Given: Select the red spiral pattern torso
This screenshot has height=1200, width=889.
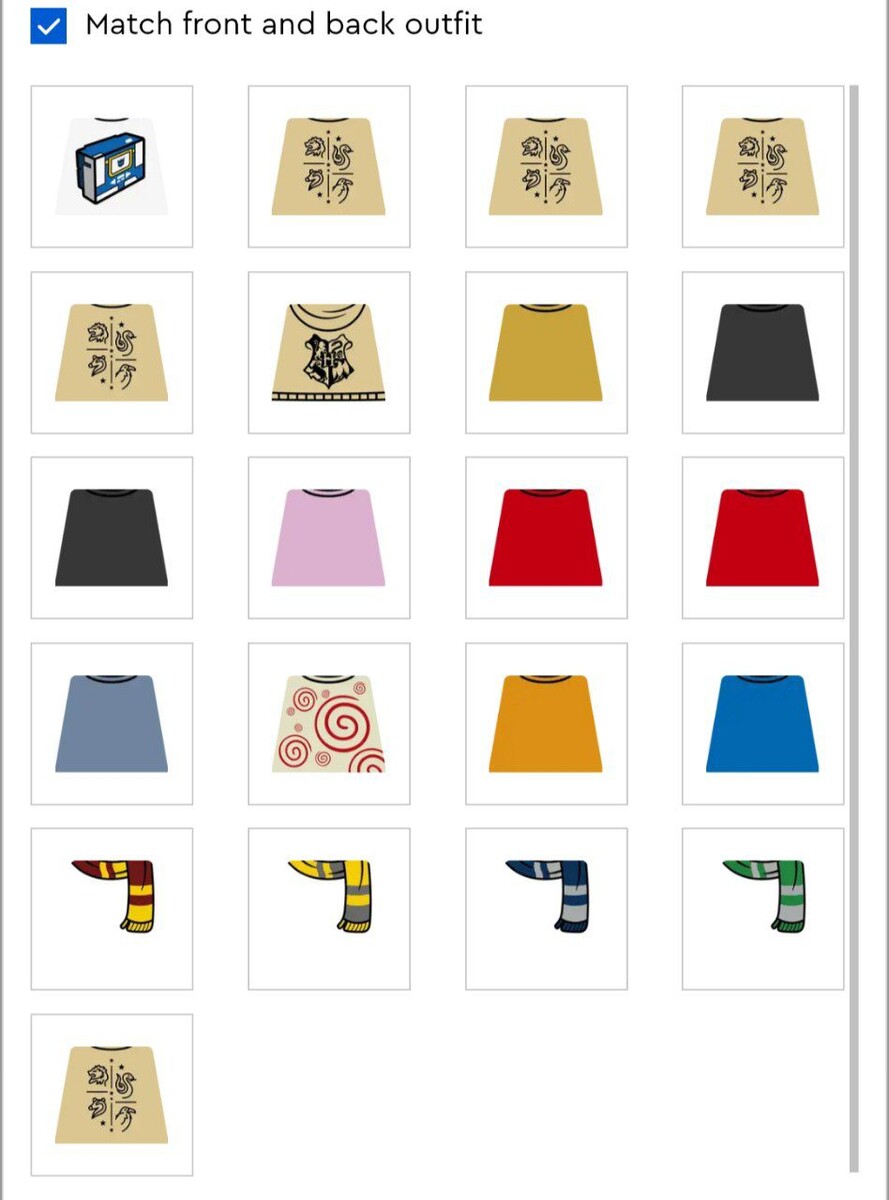Looking at the screenshot, I should 329,724.
